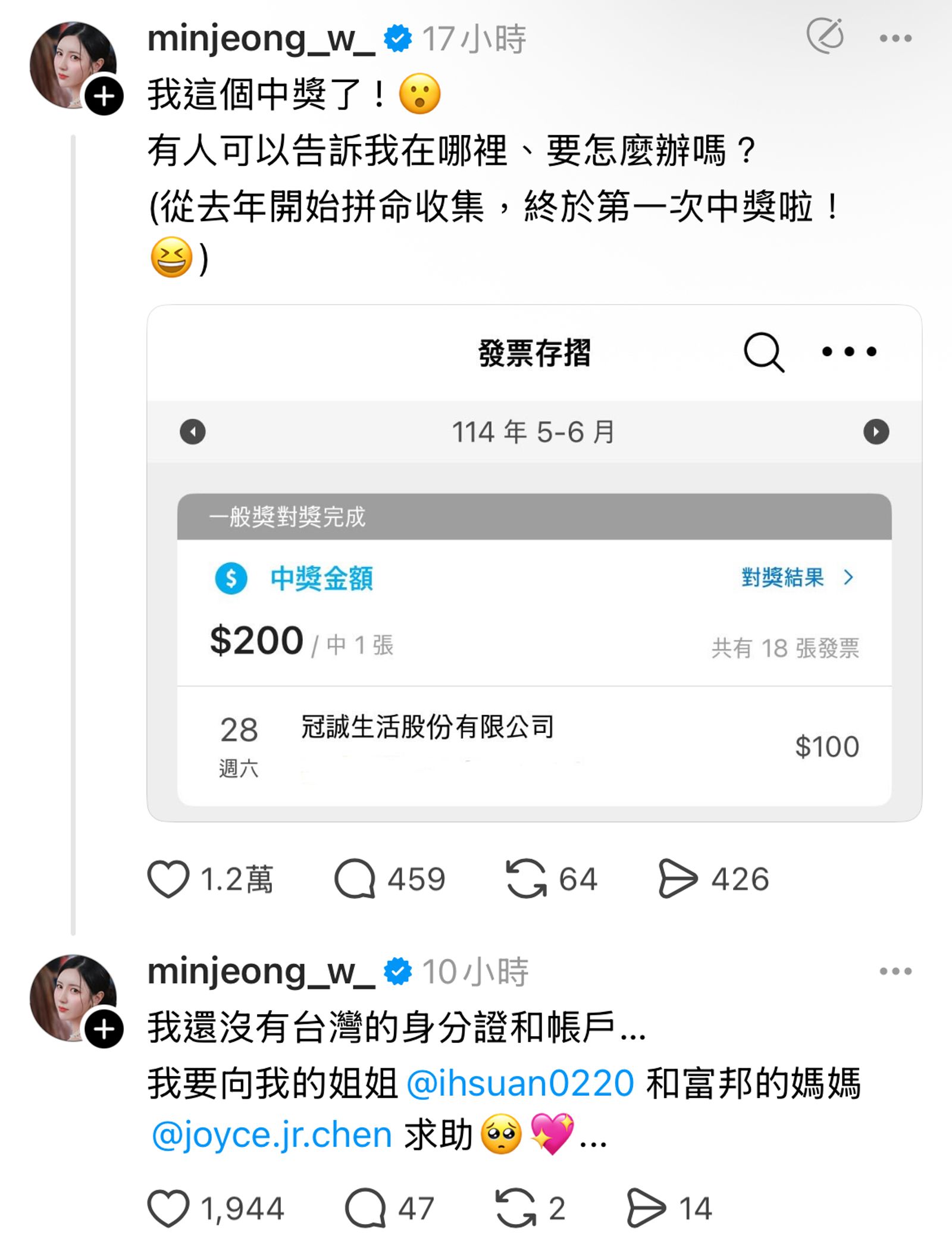Repost the first post with 64 reposts
The image size is (952, 1251).
[526, 879]
